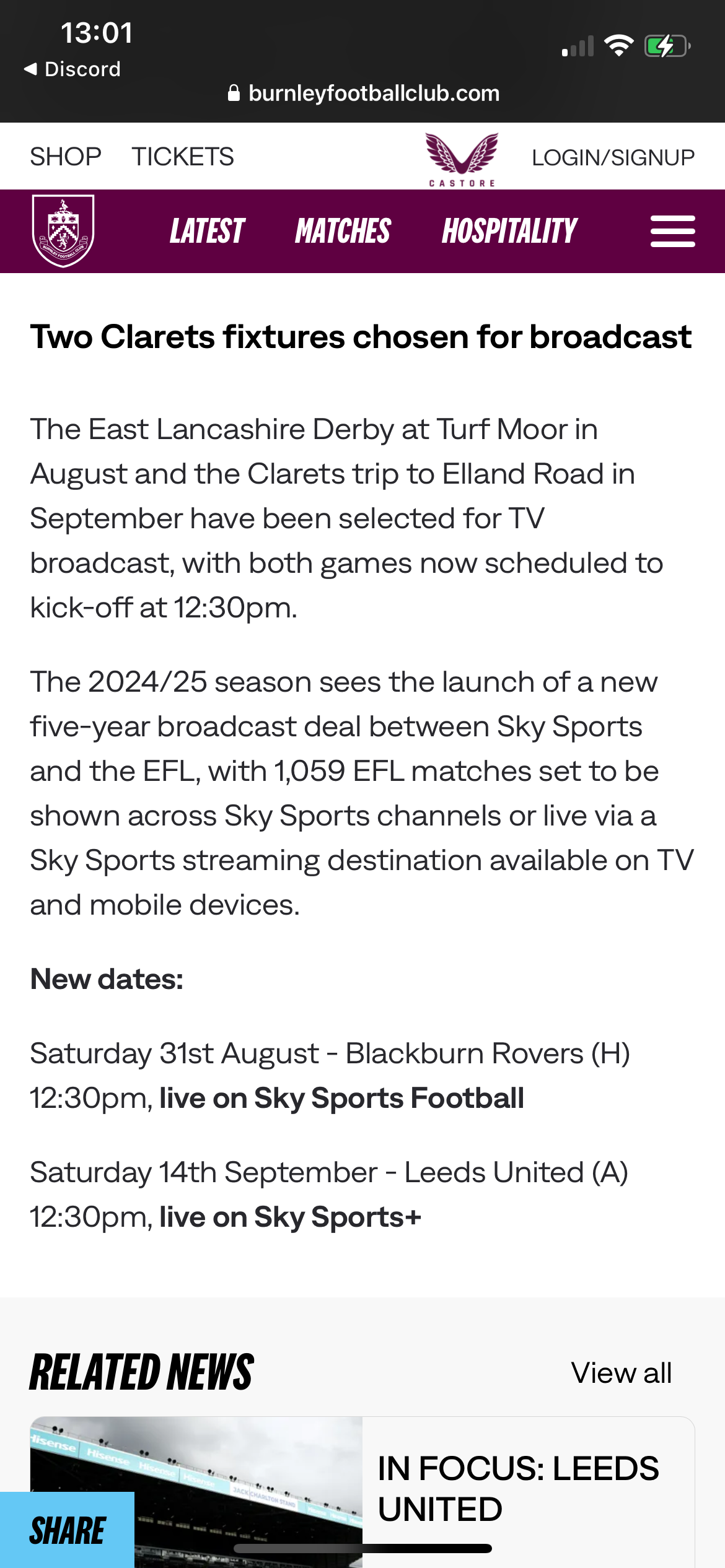This screenshot has height=1568, width=725.
Task: Open the hamburger menu
Action: pyautogui.click(x=672, y=231)
